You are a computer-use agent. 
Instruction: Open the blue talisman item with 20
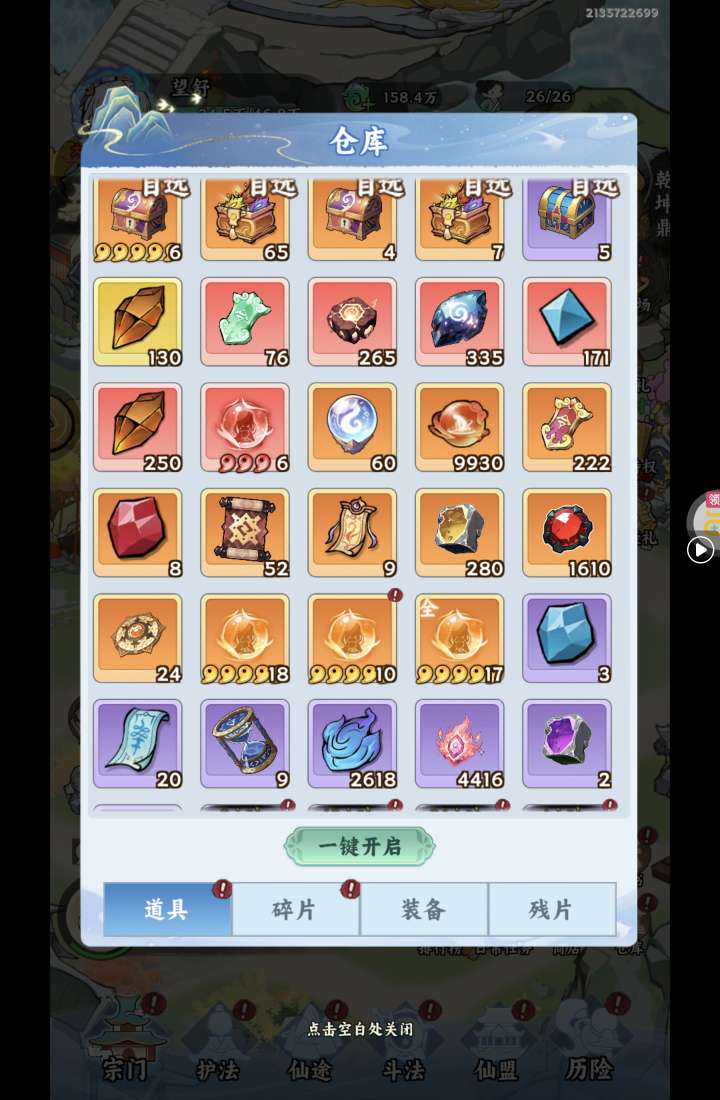click(138, 744)
